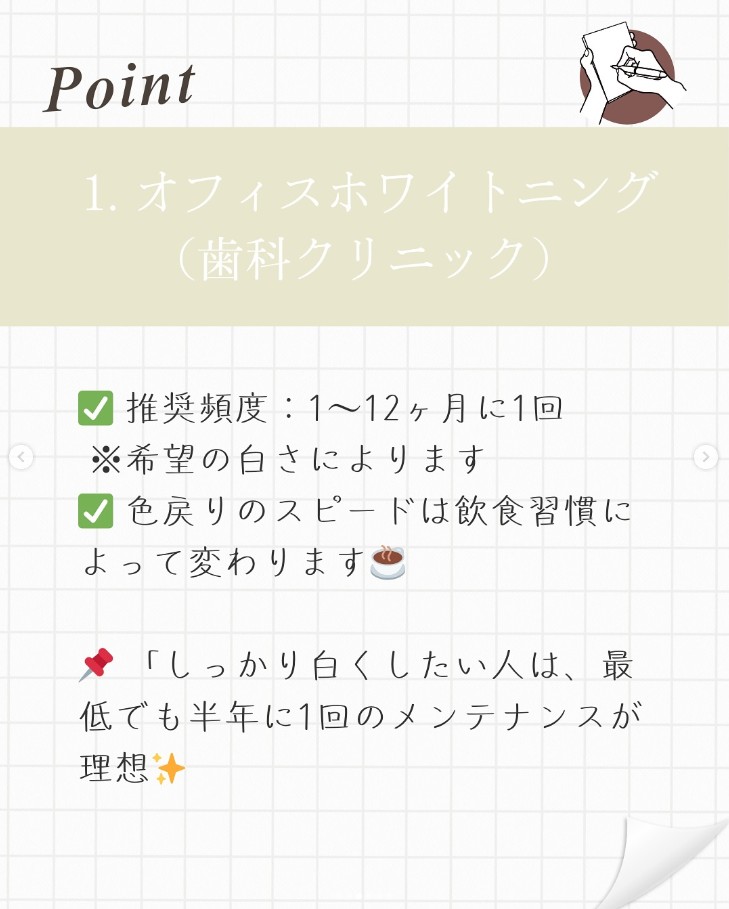Go to the next carousel slide
729x909 pixels.
706,457
